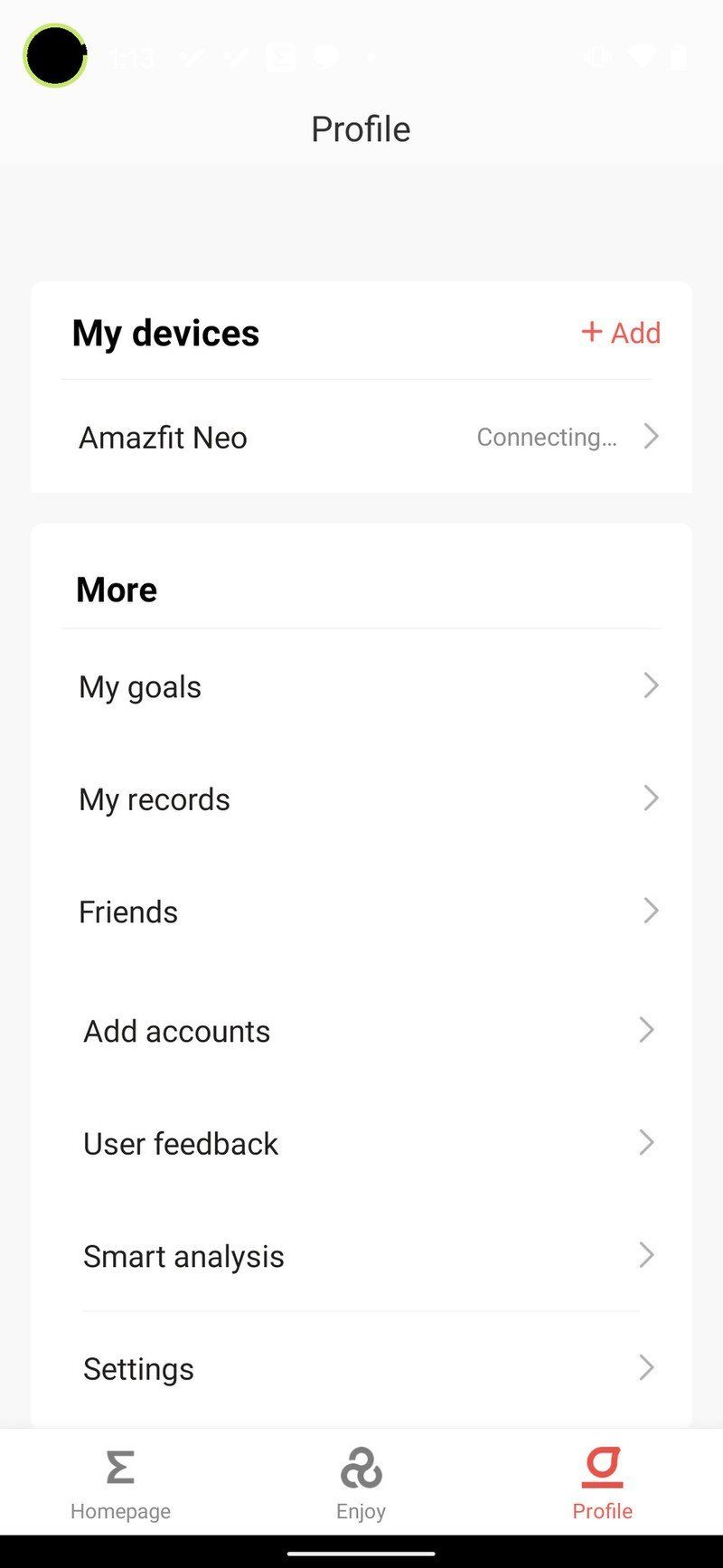This screenshot has height=1568, width=723.
Task: Expand the Amazfit Neo device details chevron
Action: 650,437
